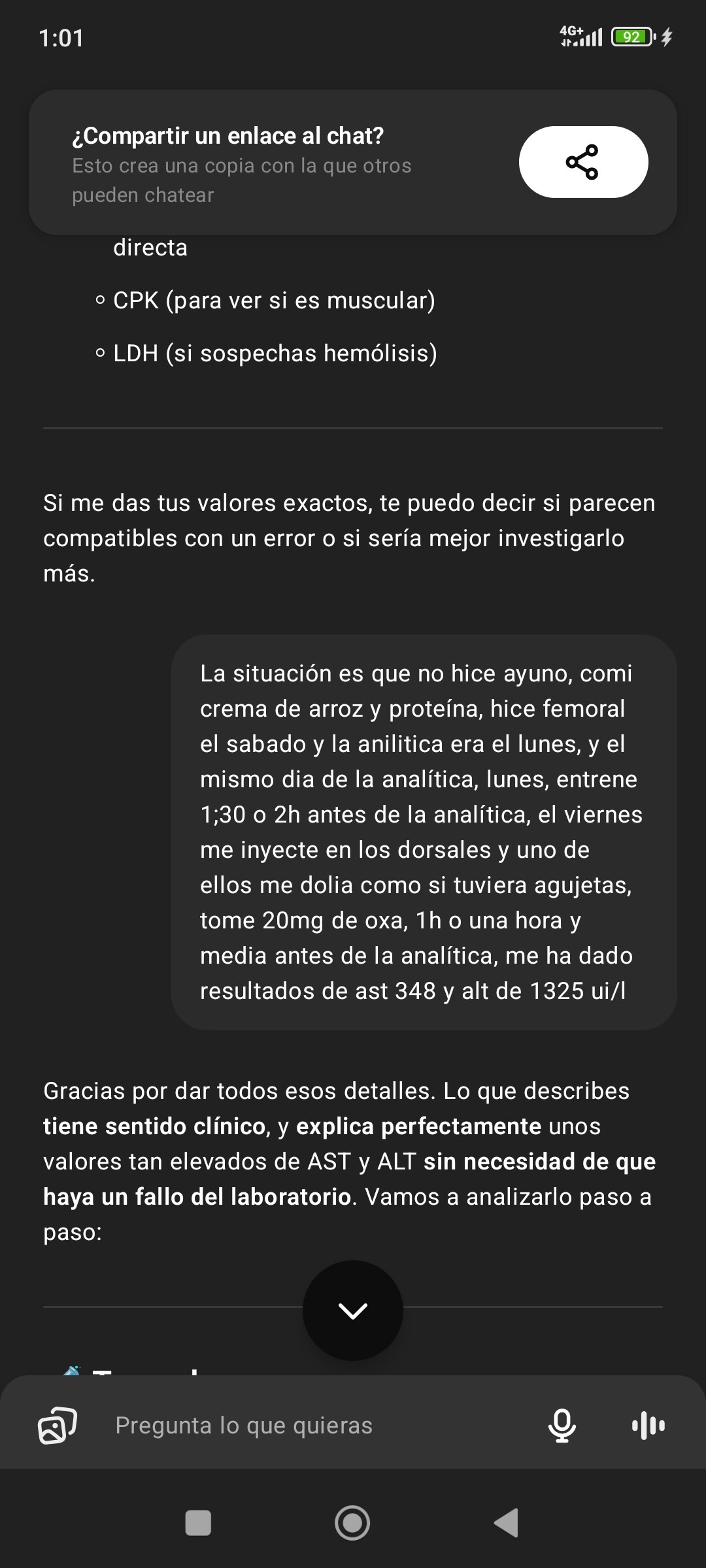Jump to the latest message with down arrow
The image size is (706, 1568).
click(x=353, y=1311)
